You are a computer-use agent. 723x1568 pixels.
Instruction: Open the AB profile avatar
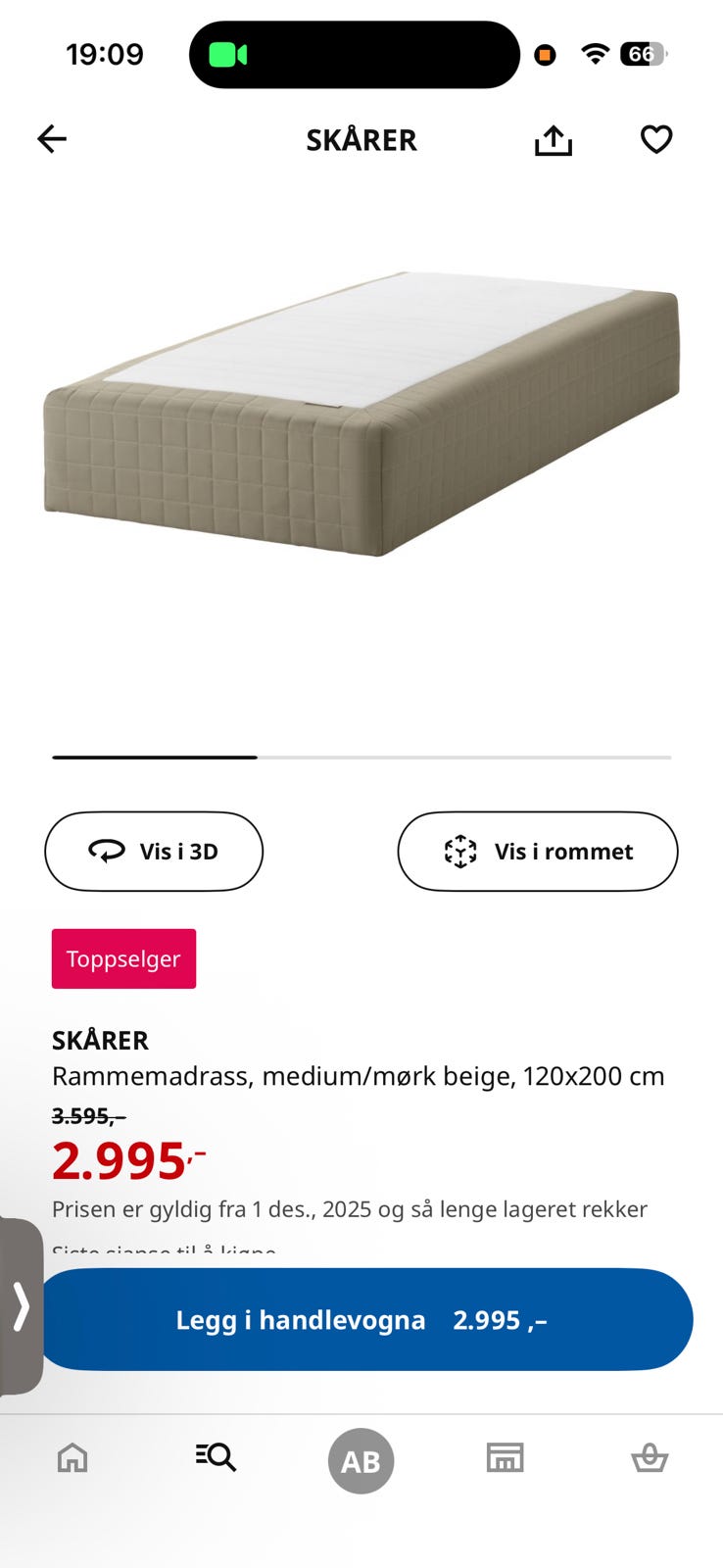[x=361, y=1459]
